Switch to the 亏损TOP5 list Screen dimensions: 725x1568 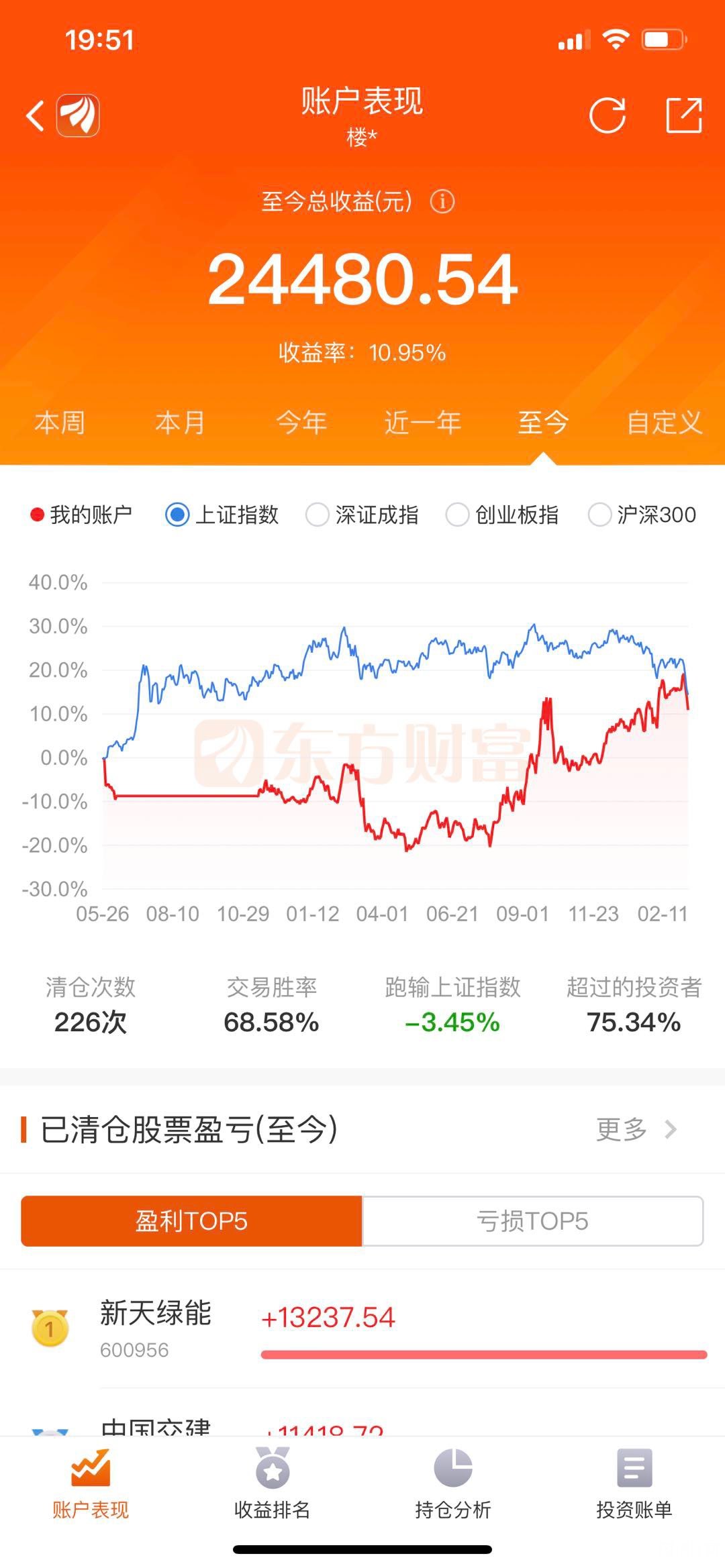(532, 1220)
